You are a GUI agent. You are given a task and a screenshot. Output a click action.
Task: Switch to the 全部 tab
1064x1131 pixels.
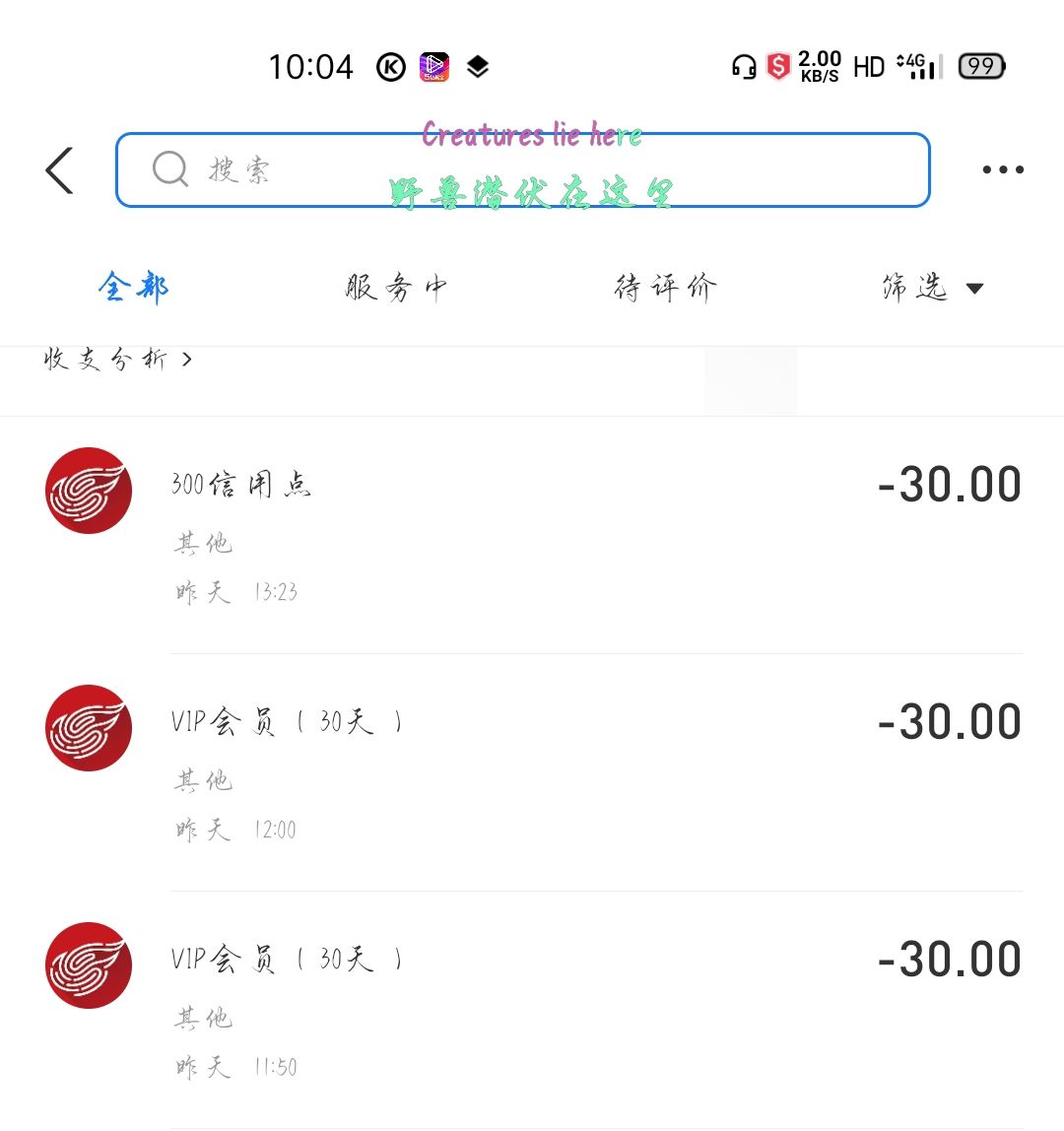134,288
